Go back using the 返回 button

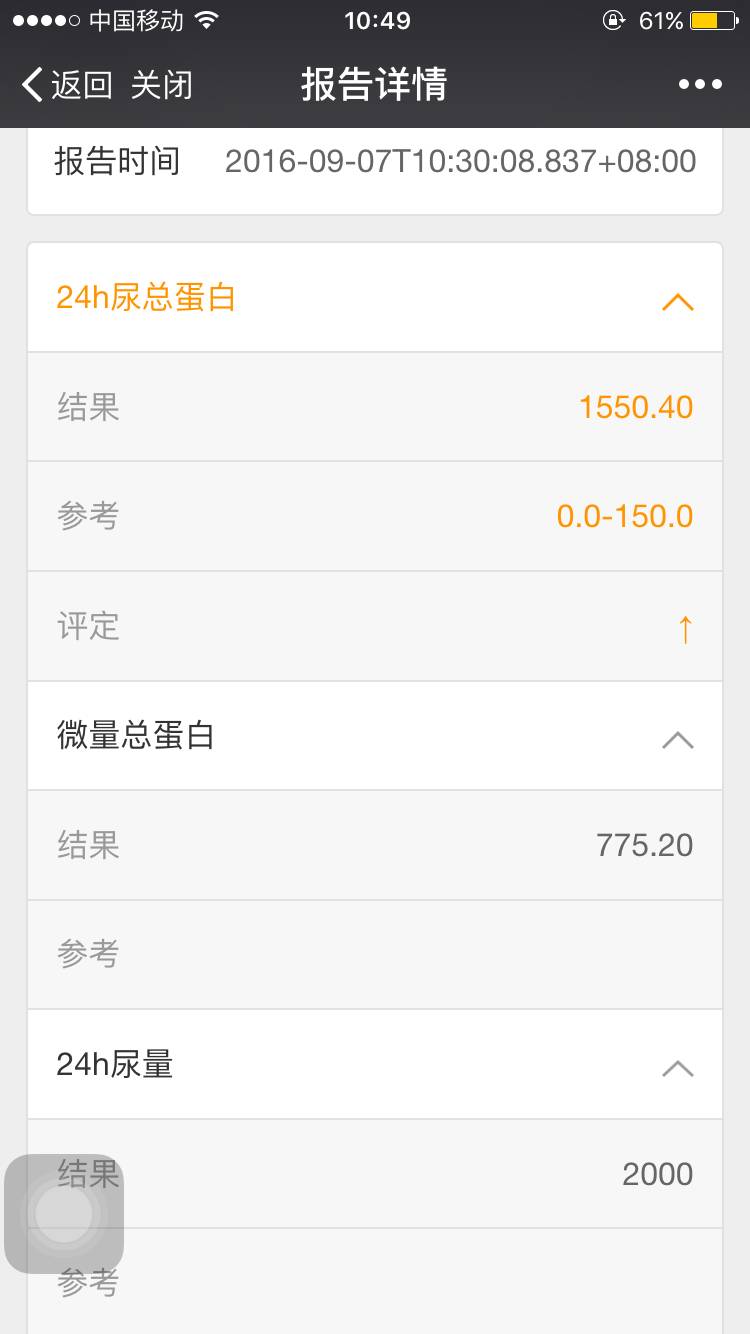[x=66, y=85]
